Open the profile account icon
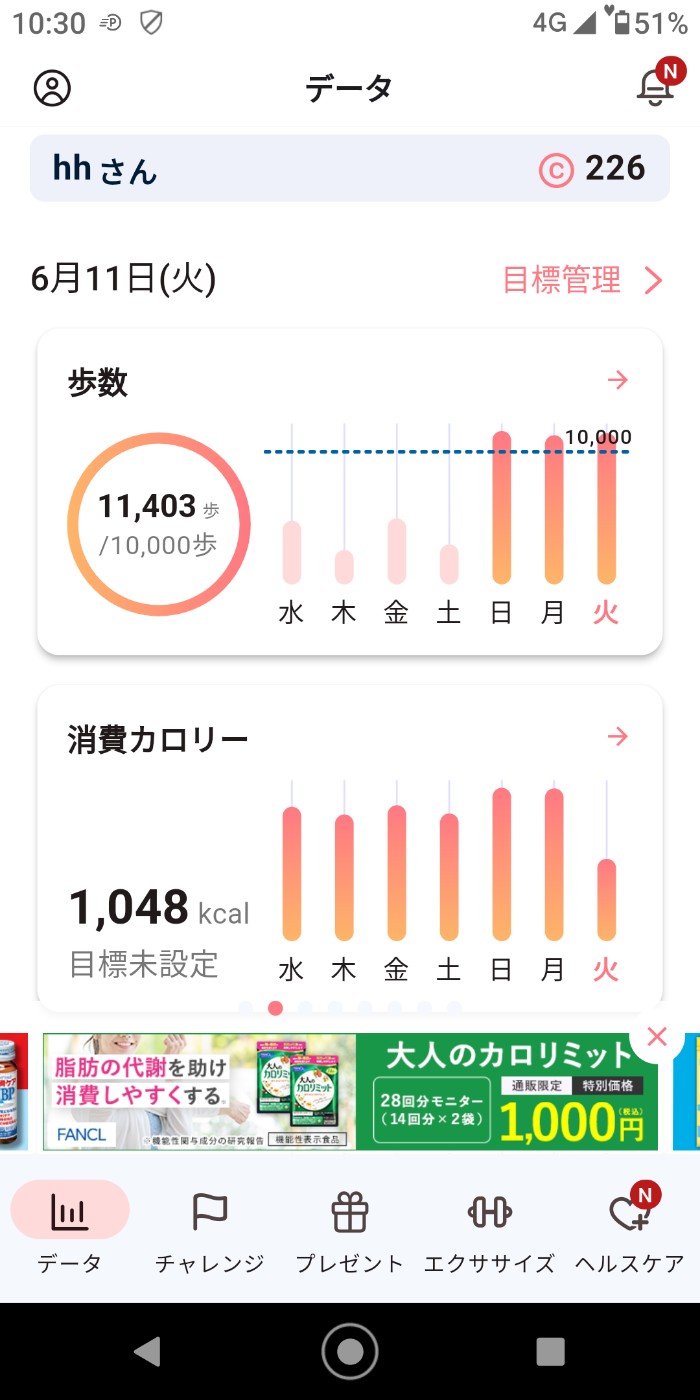The width and height of the screenshot is (700, 1400). (x=52, y=88)
